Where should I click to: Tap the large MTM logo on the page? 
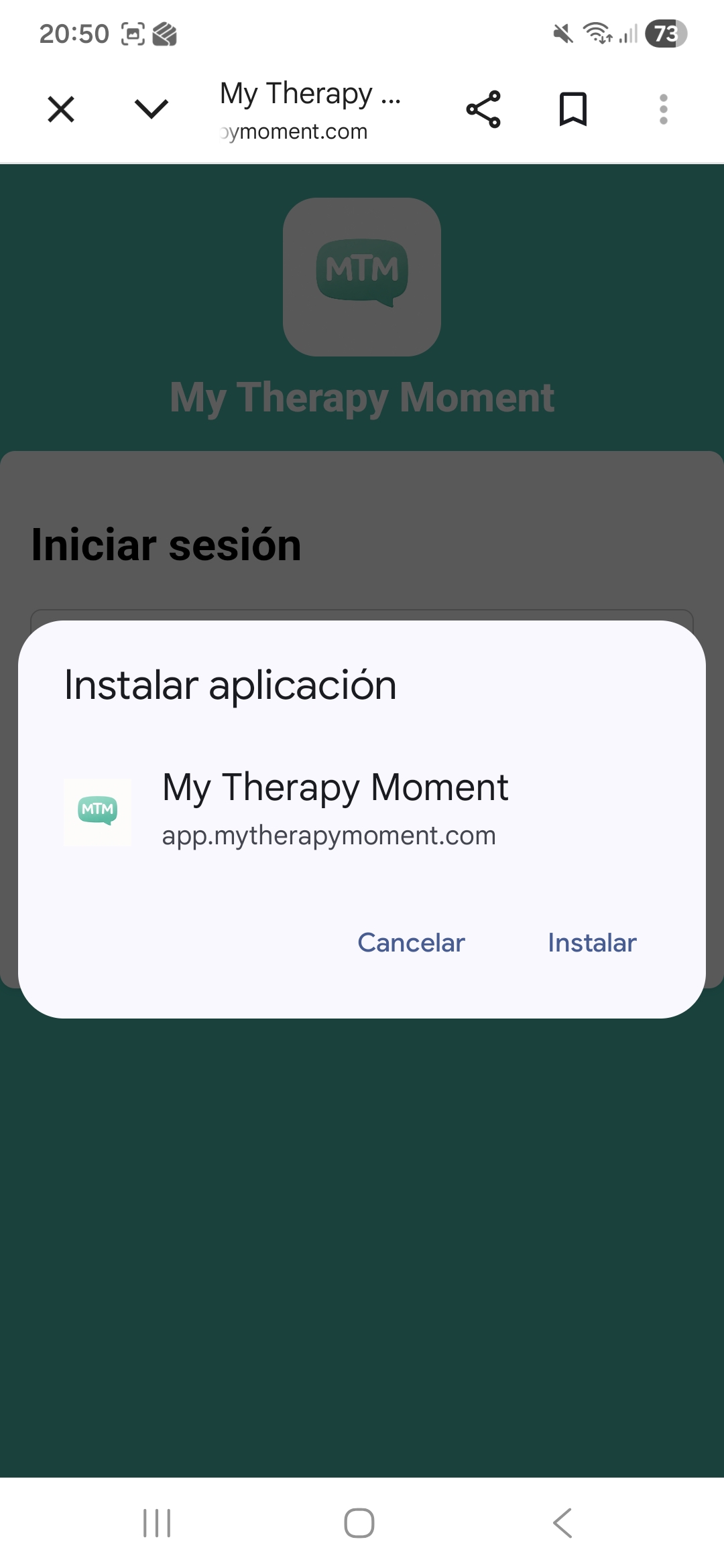coord(361,273)
